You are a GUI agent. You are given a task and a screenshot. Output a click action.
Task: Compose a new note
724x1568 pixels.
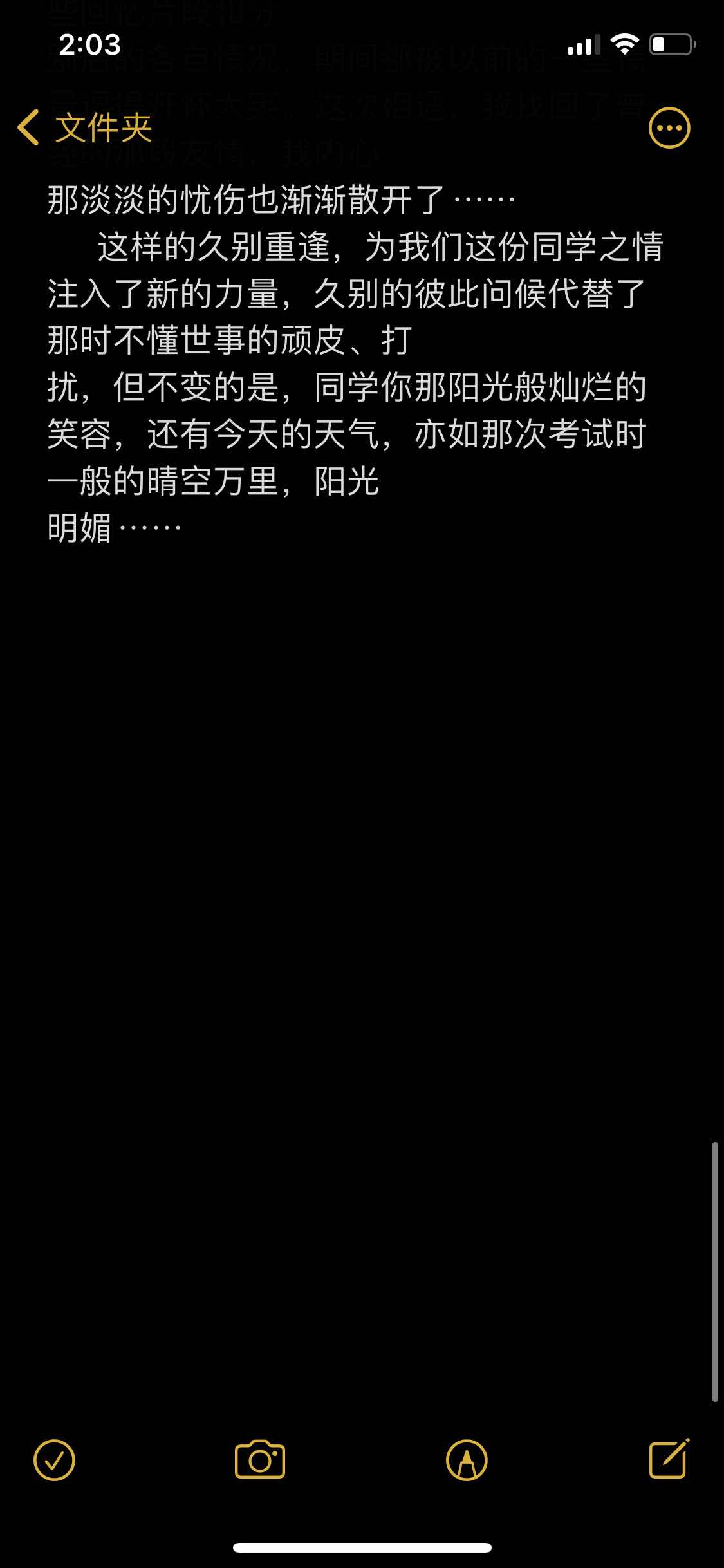click(669, 1459)
